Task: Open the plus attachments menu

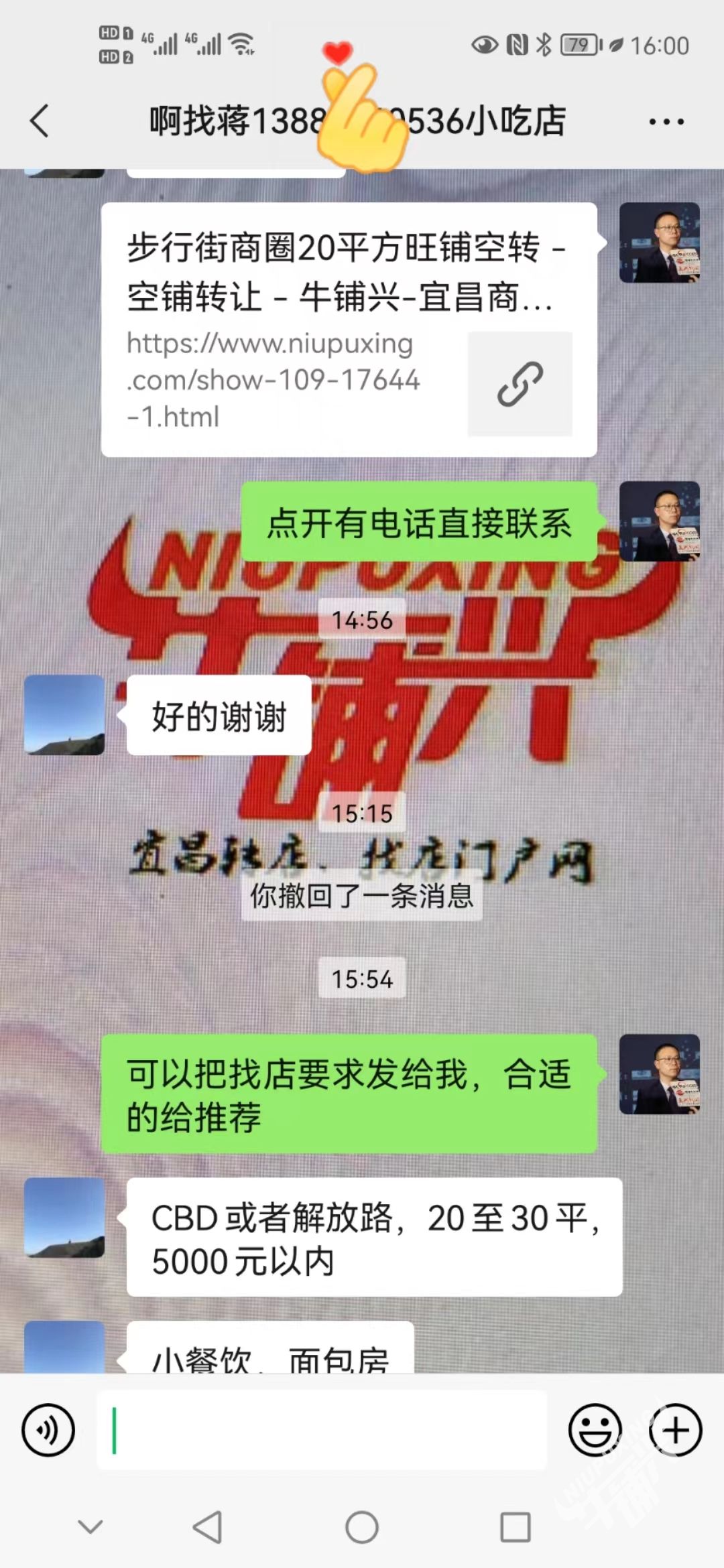Action: [675, 1430]
